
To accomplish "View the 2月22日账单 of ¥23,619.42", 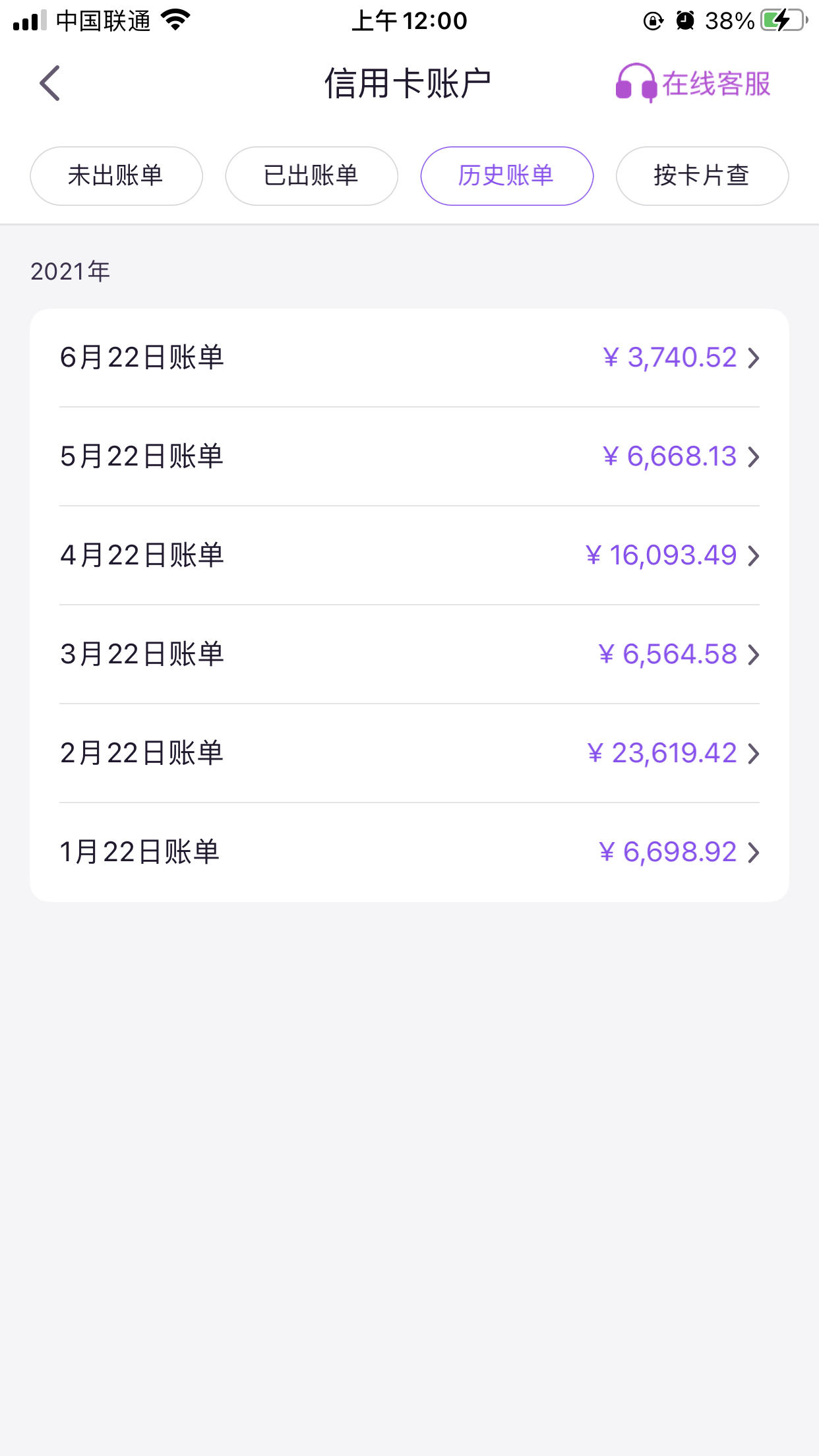I will (409, 753).
